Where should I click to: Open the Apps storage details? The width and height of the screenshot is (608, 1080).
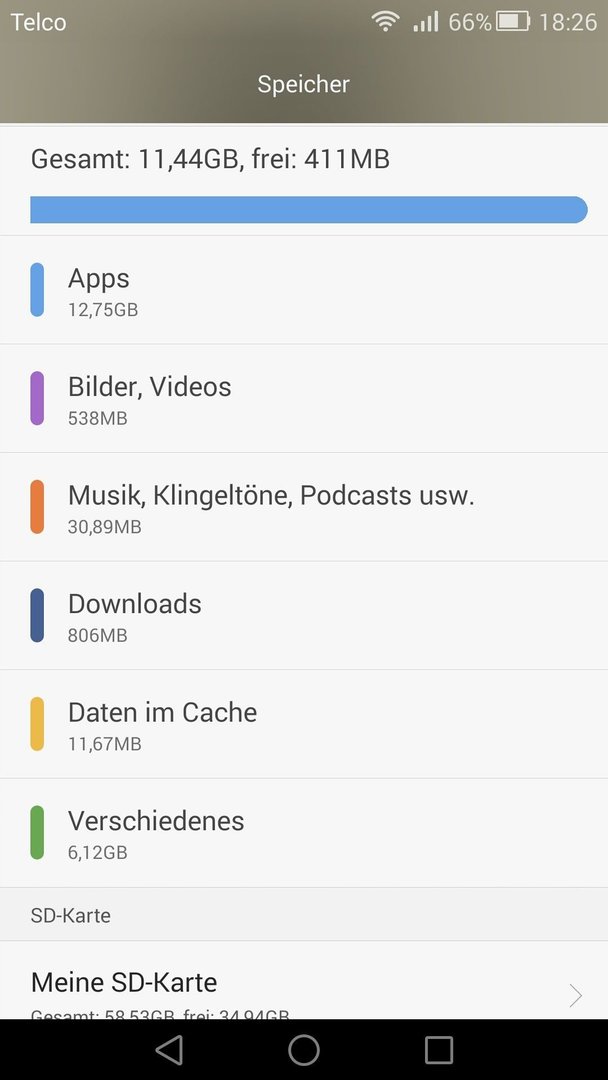(x=304, y=290)
